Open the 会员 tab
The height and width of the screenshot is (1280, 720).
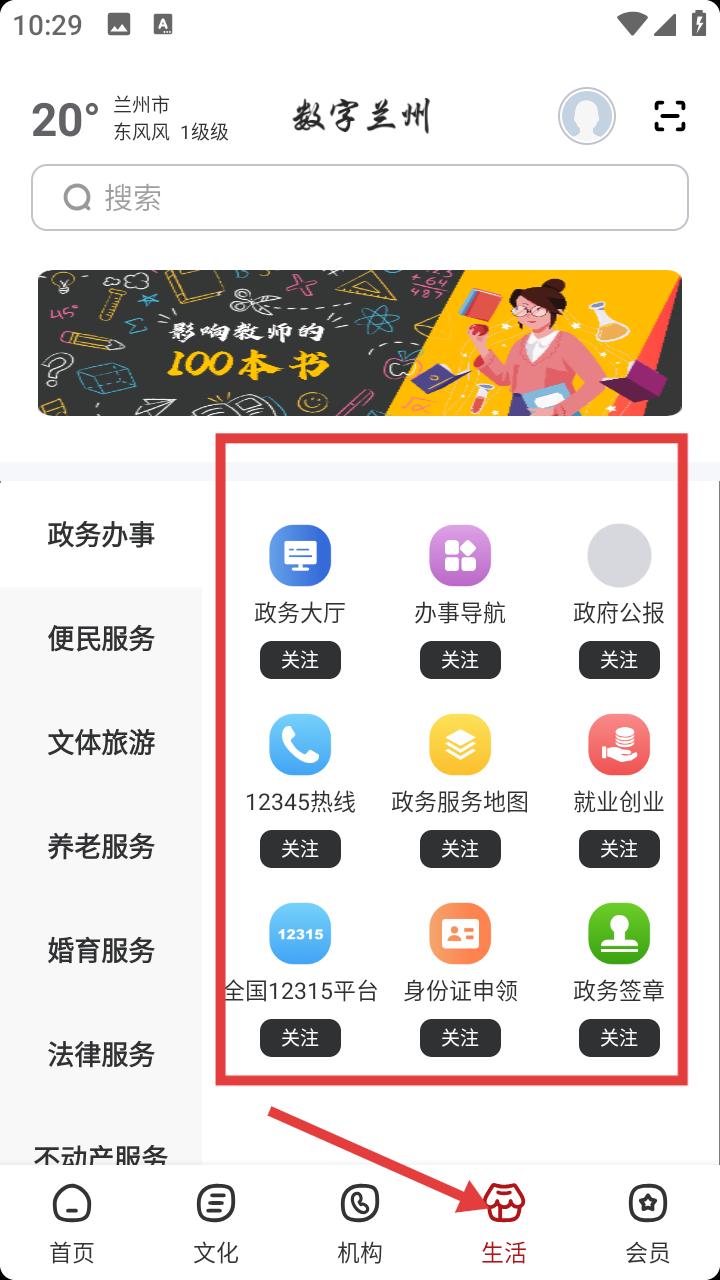(648, 1224)
